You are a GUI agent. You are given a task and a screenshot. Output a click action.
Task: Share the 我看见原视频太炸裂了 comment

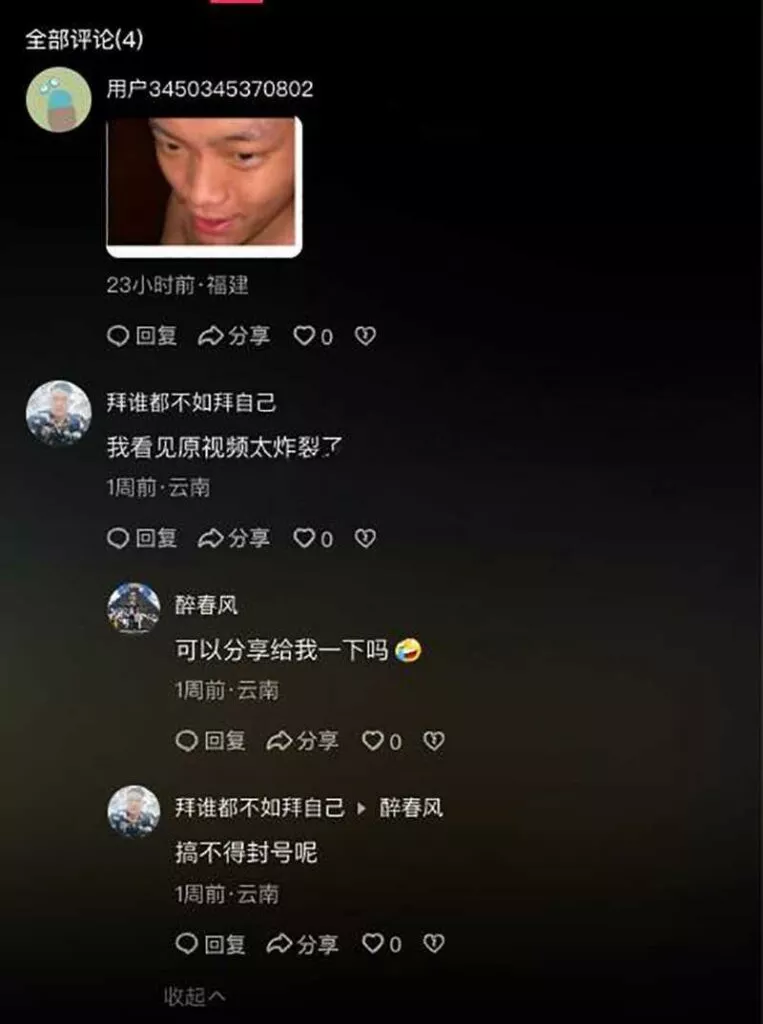234,539
